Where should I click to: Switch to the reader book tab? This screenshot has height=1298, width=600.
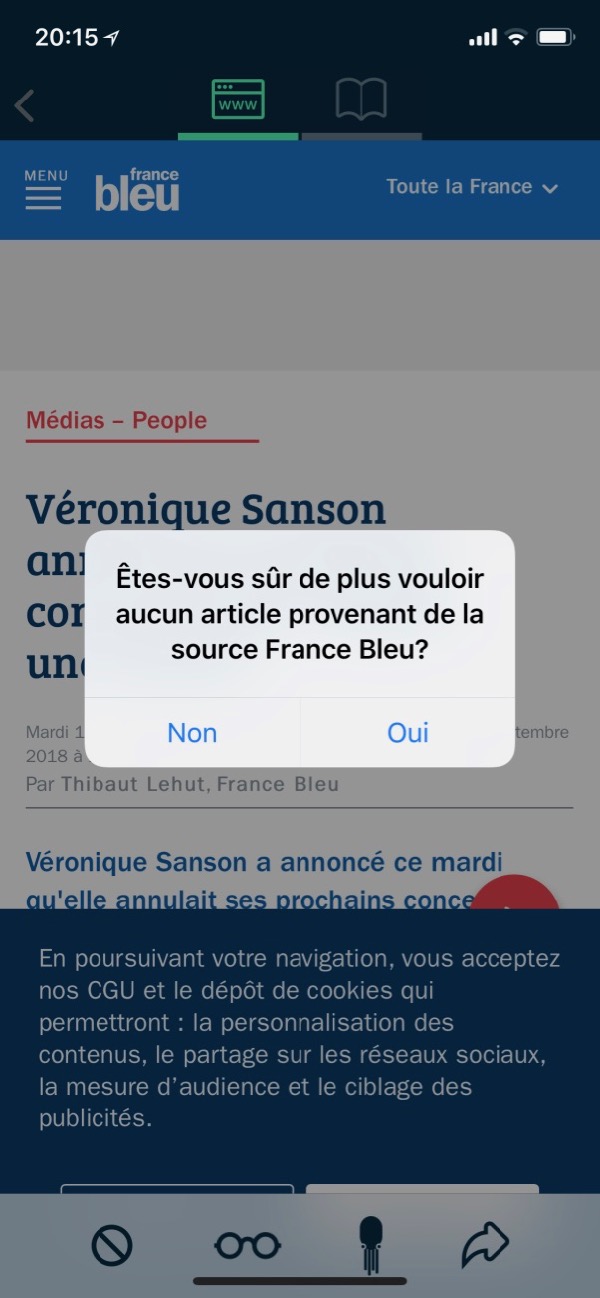(361, 100)
